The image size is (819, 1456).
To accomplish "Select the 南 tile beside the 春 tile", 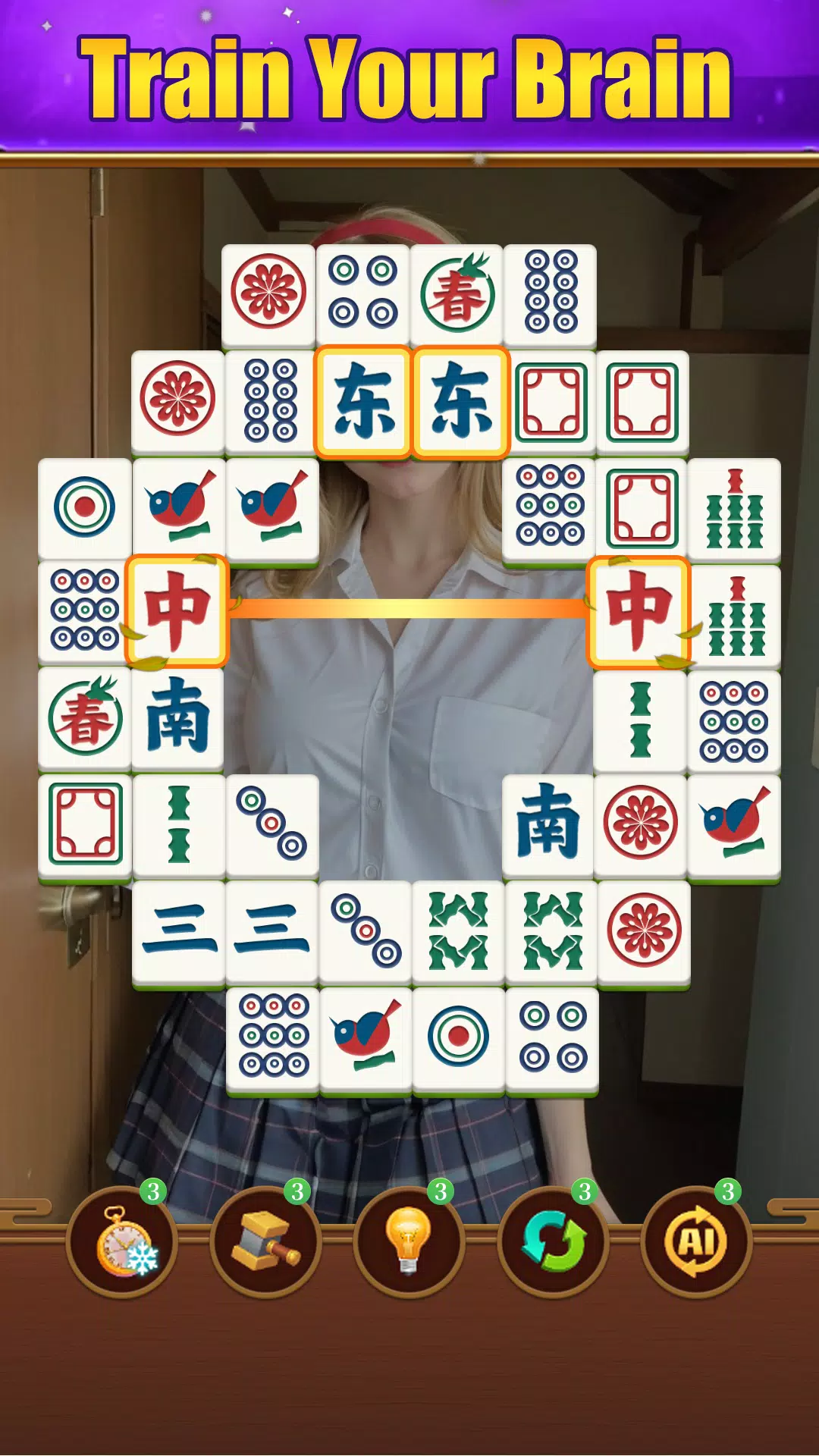I will [177, 717].
